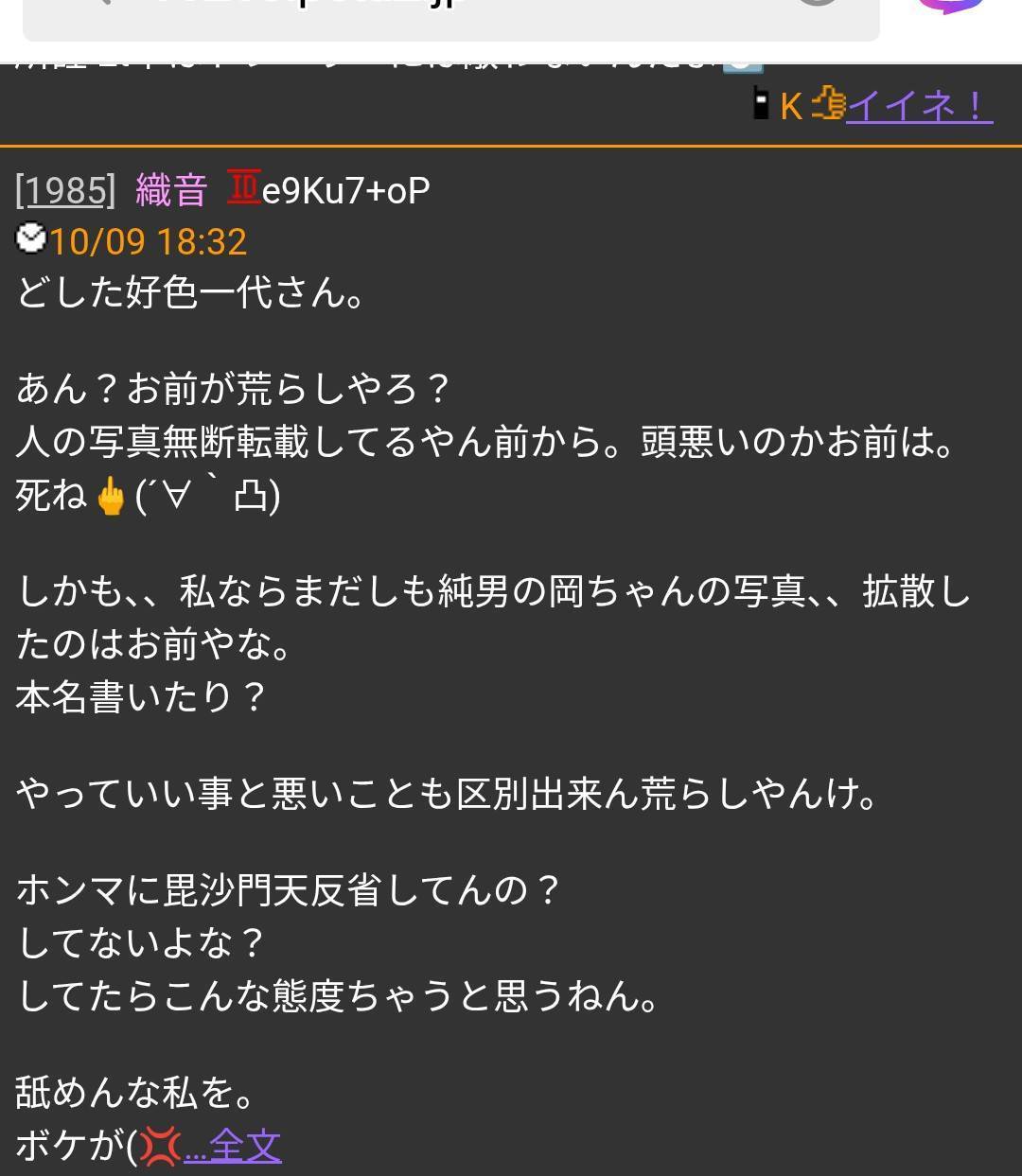This screenshot has height=1176, width=1022.
Task: Focus the browser address bar
Action: [x=450, y=13]
